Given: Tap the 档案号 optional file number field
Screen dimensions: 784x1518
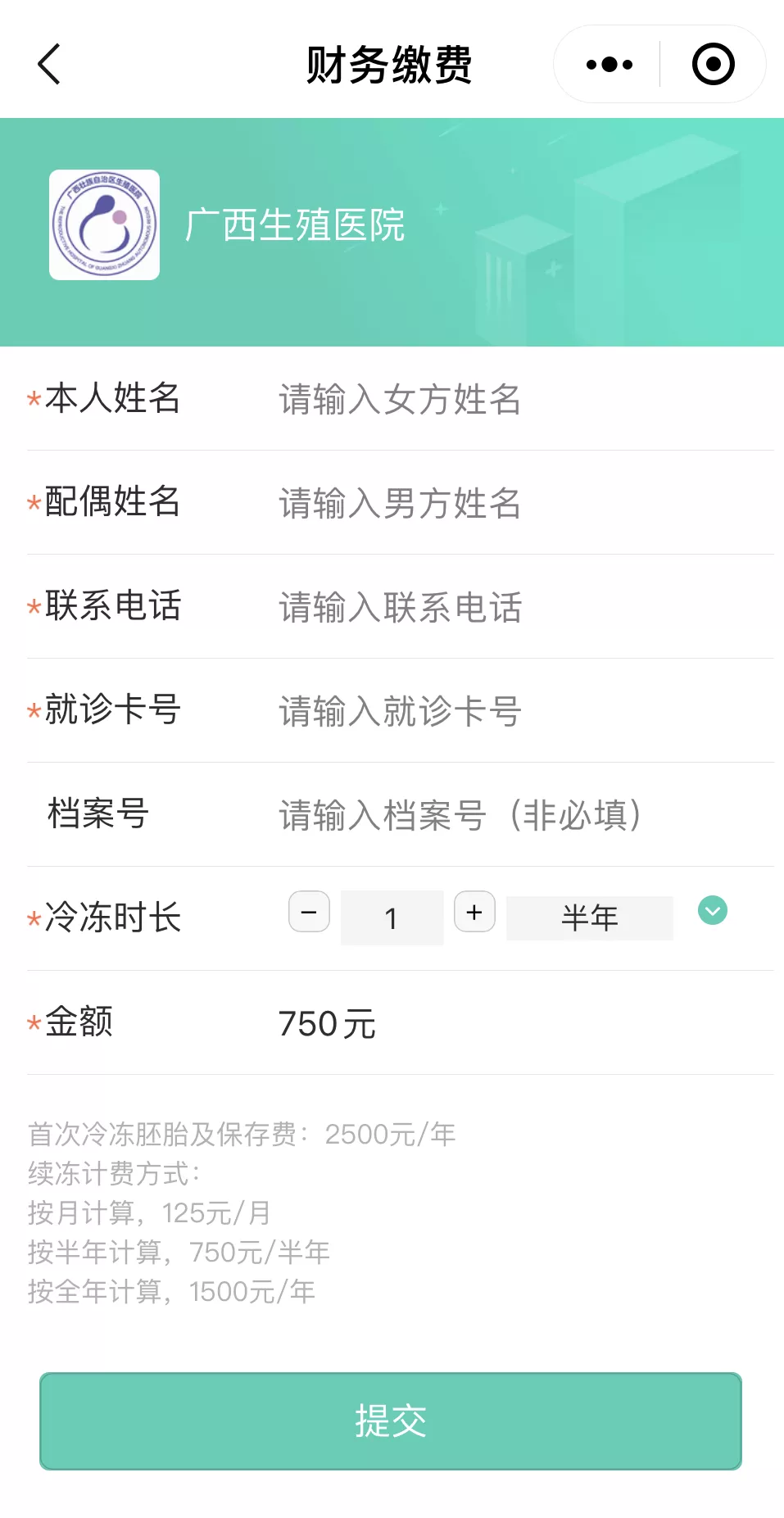Looking at the screenshot, I should pyautogui.click(x=524, y=815).
